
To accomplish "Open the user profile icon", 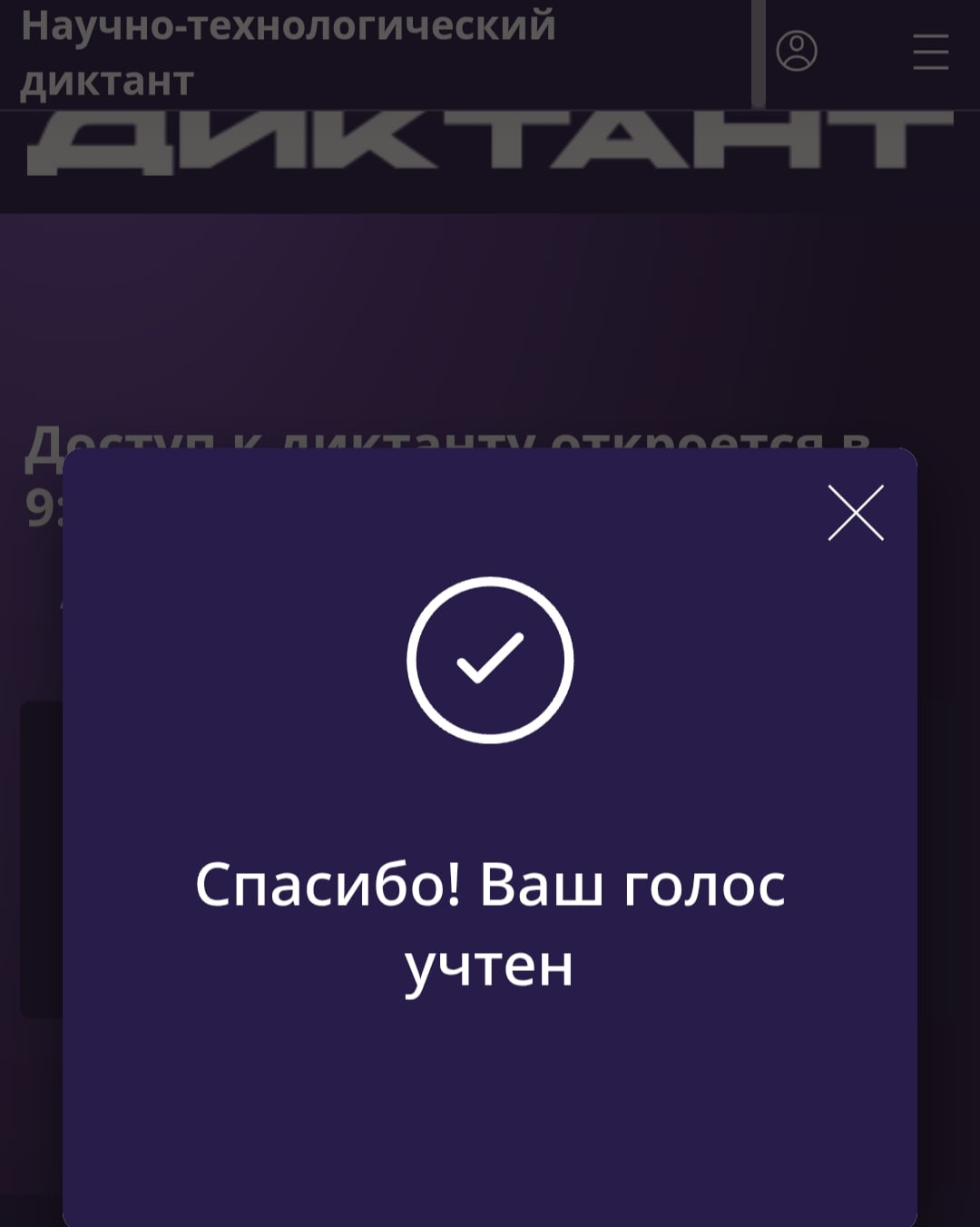I will point(797,51).
